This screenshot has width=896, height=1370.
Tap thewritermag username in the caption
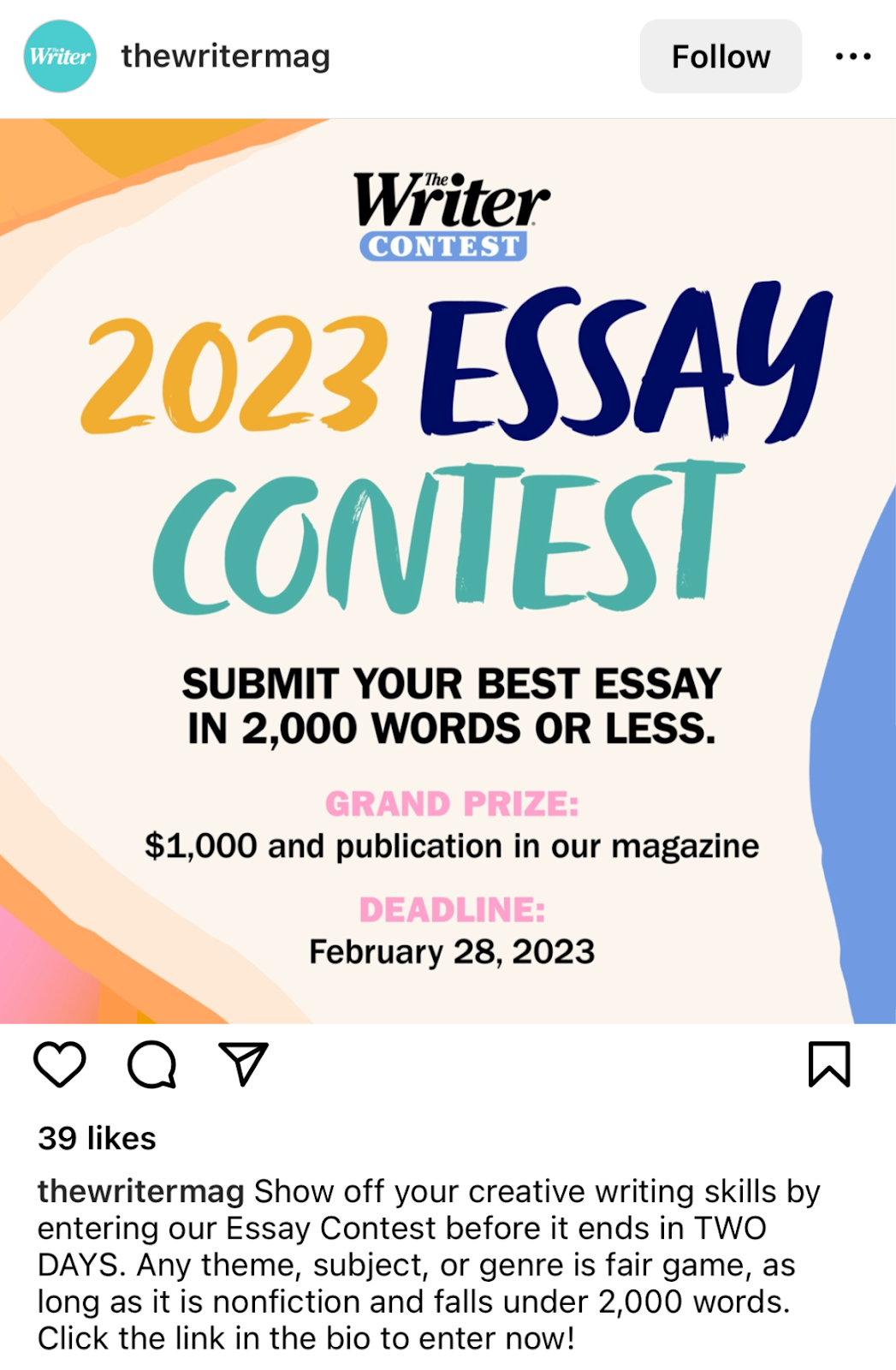140,1191
